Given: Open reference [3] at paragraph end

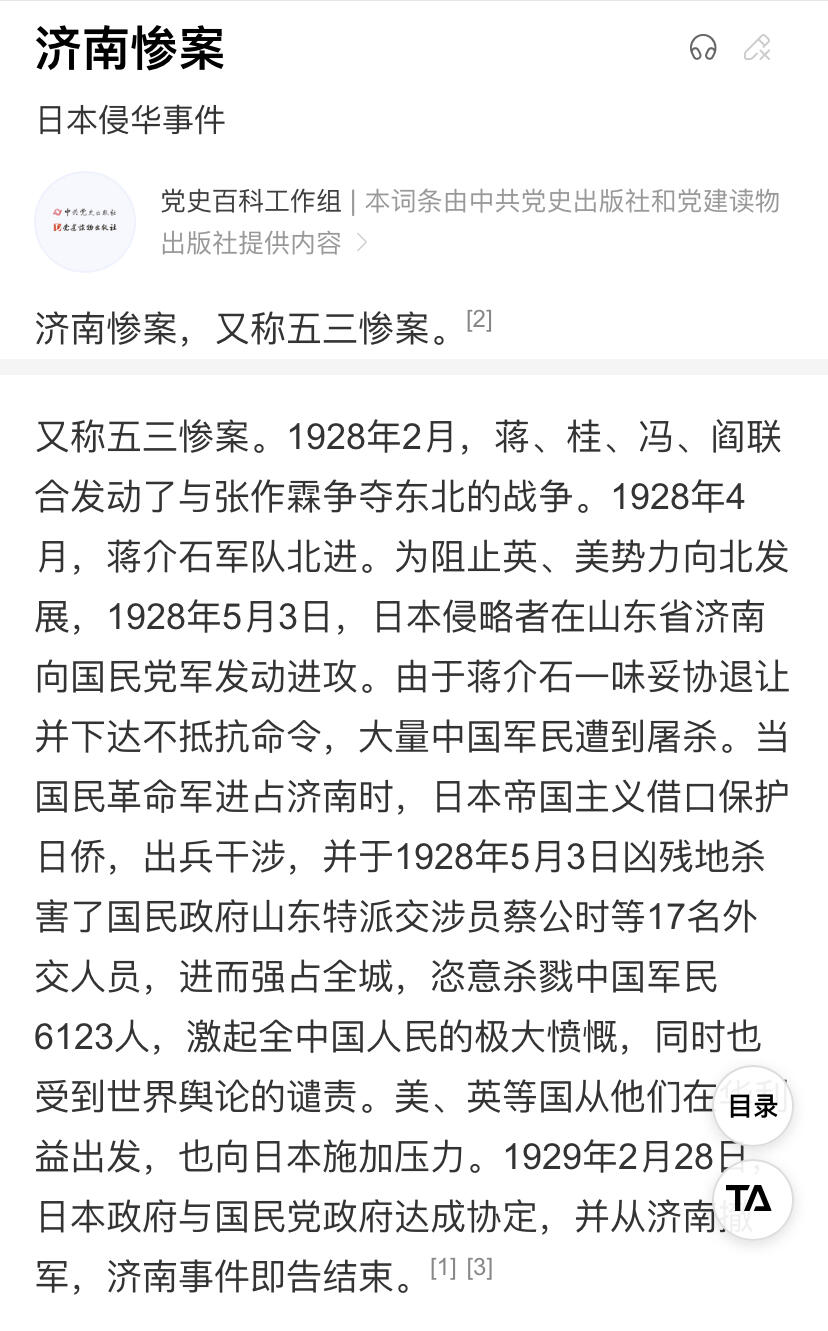Looking at the screenshot, I should pos(480,1267).
